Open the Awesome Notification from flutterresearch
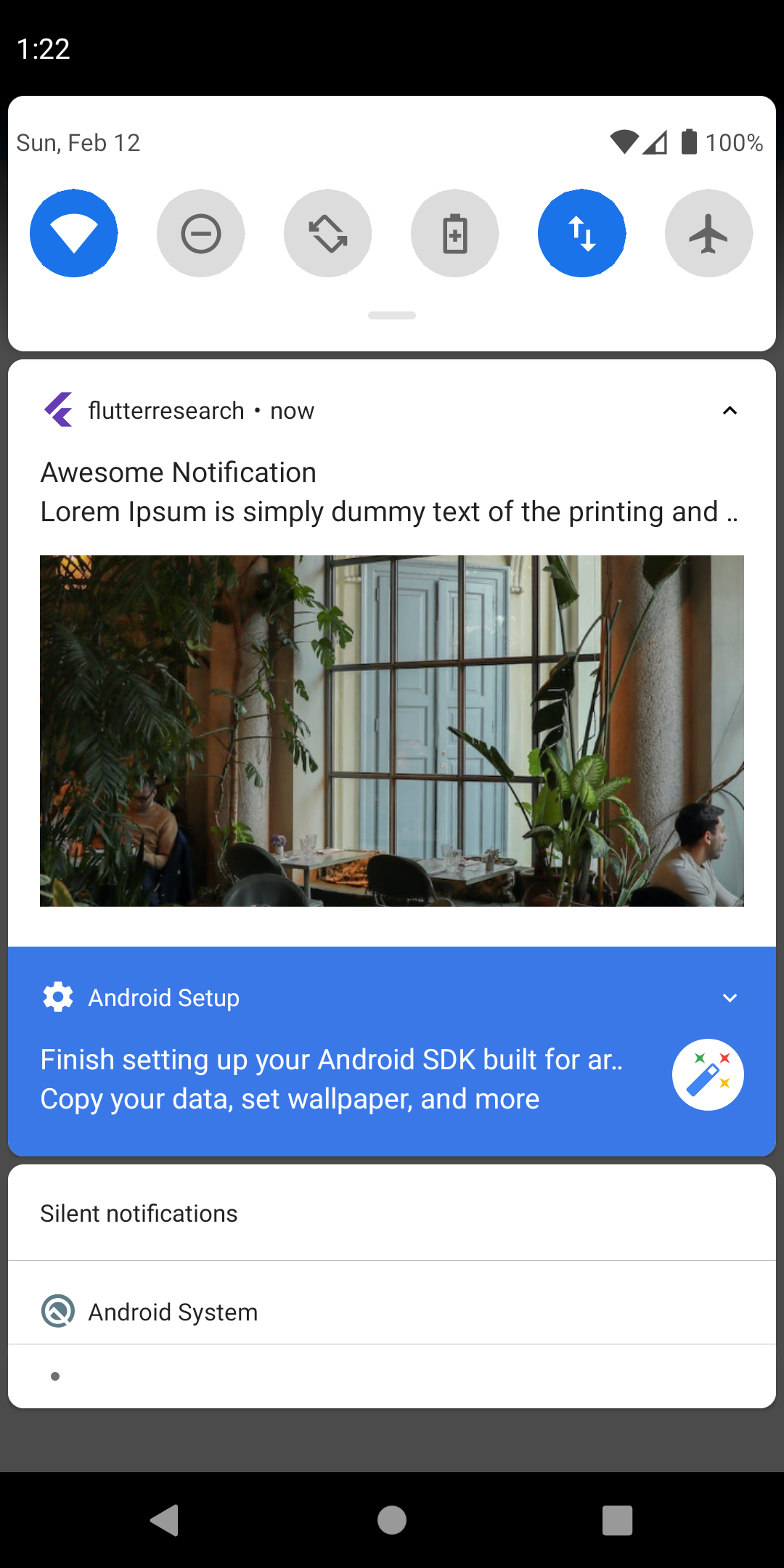Image resolution: width=784 pixels, height=1568 pixels. 392,494
